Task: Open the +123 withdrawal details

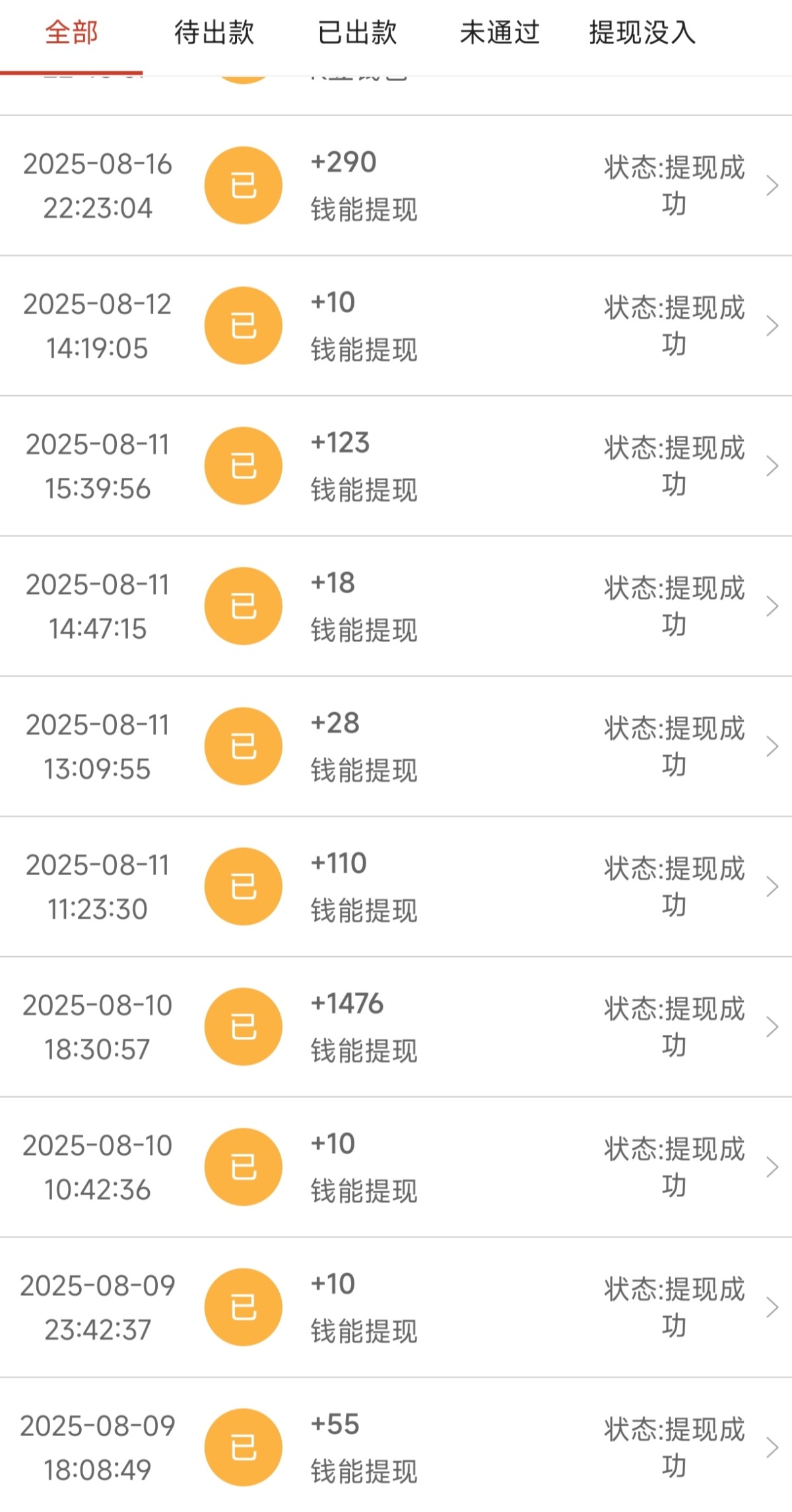Action: pyautogui.click(x=396, y=466)
